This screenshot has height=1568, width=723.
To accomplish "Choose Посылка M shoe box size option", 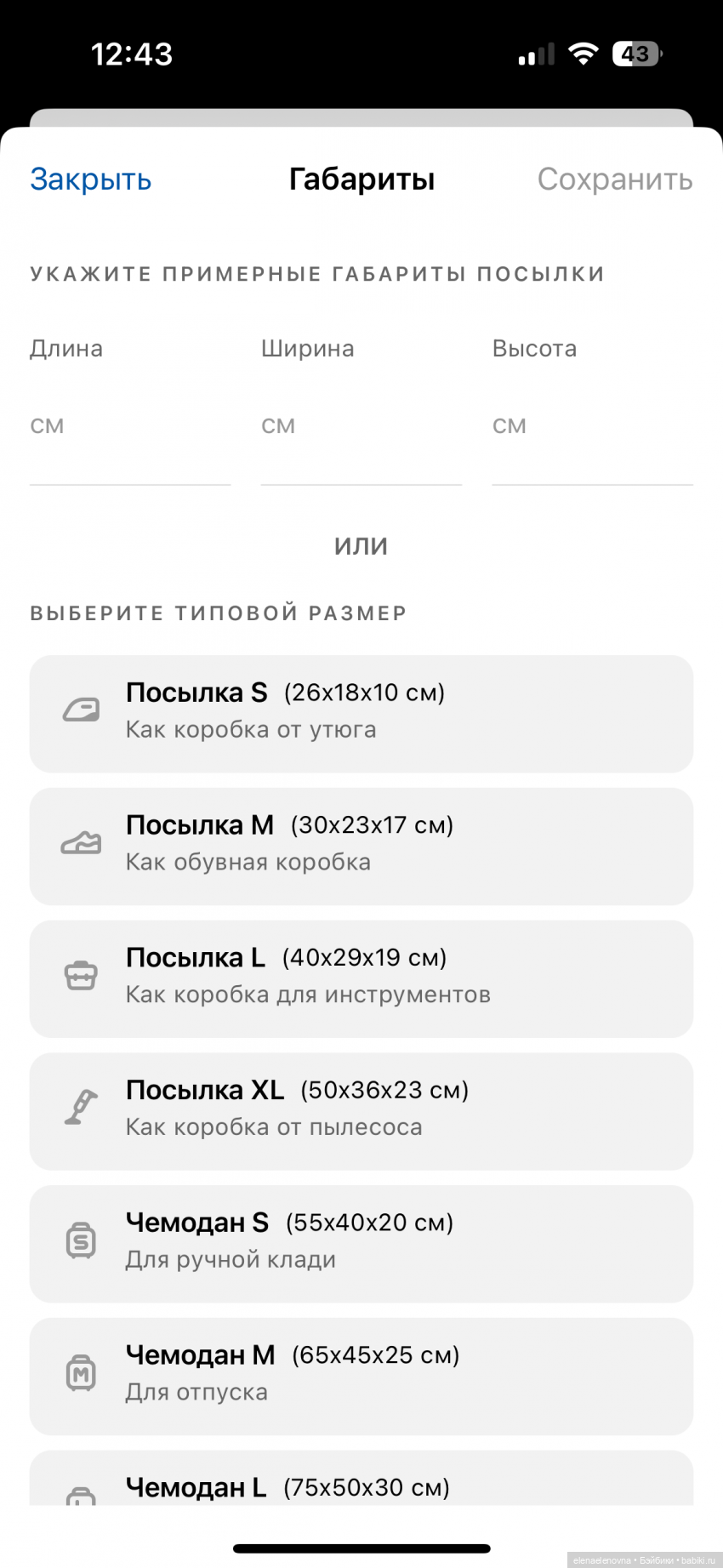I will tap(361, 846).
